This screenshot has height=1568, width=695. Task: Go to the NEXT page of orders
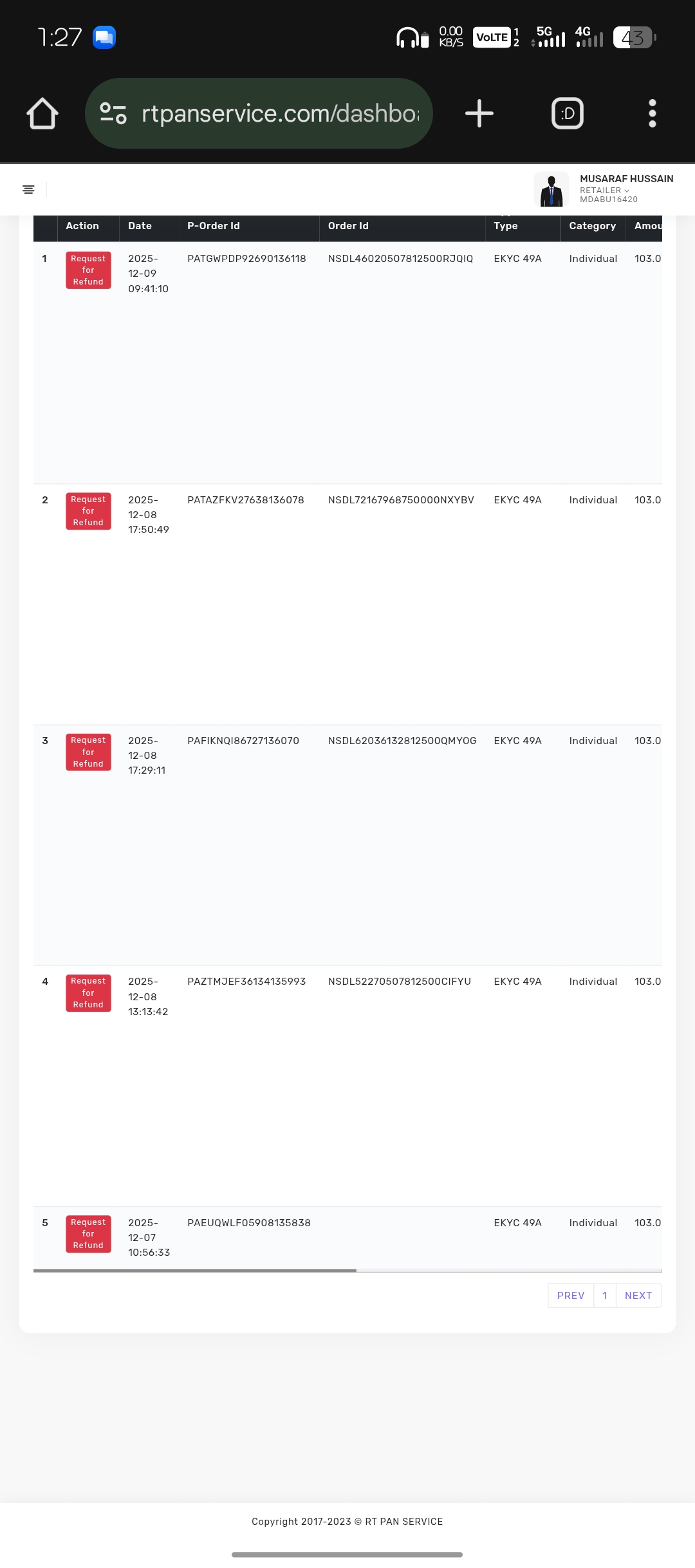(x=638, y=1296)
